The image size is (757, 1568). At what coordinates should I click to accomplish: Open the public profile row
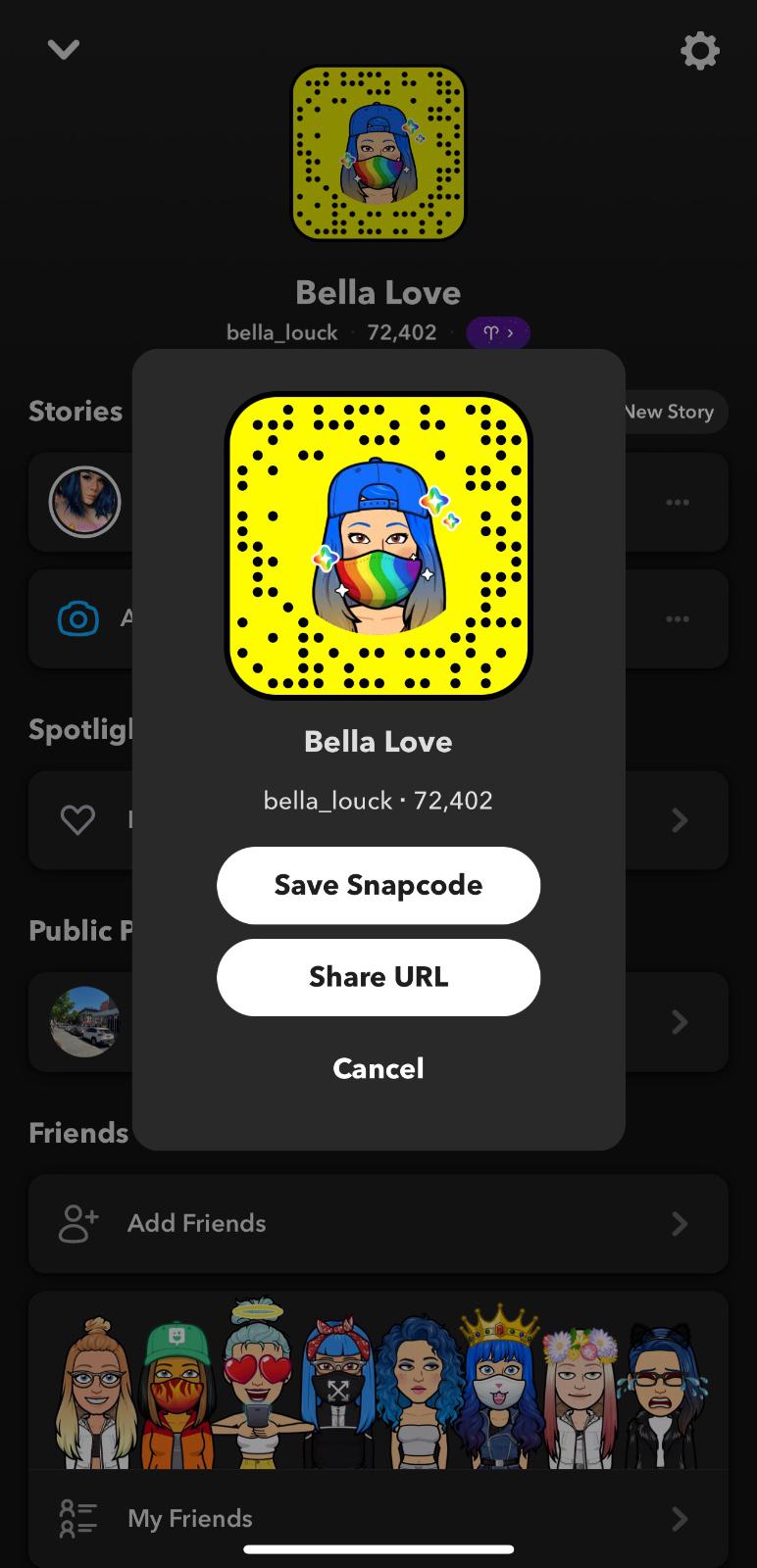pos(679,1022)
